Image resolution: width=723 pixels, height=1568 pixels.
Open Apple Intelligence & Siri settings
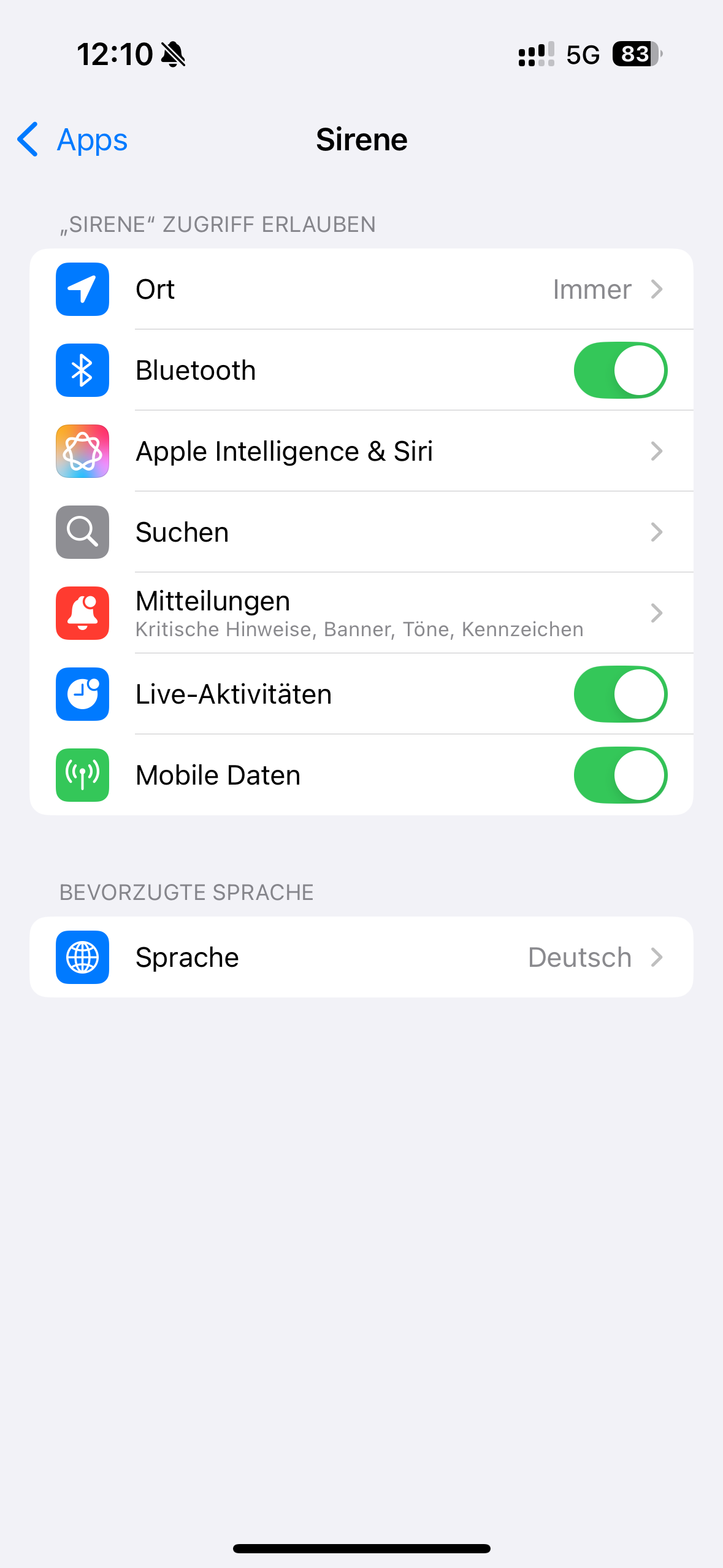pos(361,452)
